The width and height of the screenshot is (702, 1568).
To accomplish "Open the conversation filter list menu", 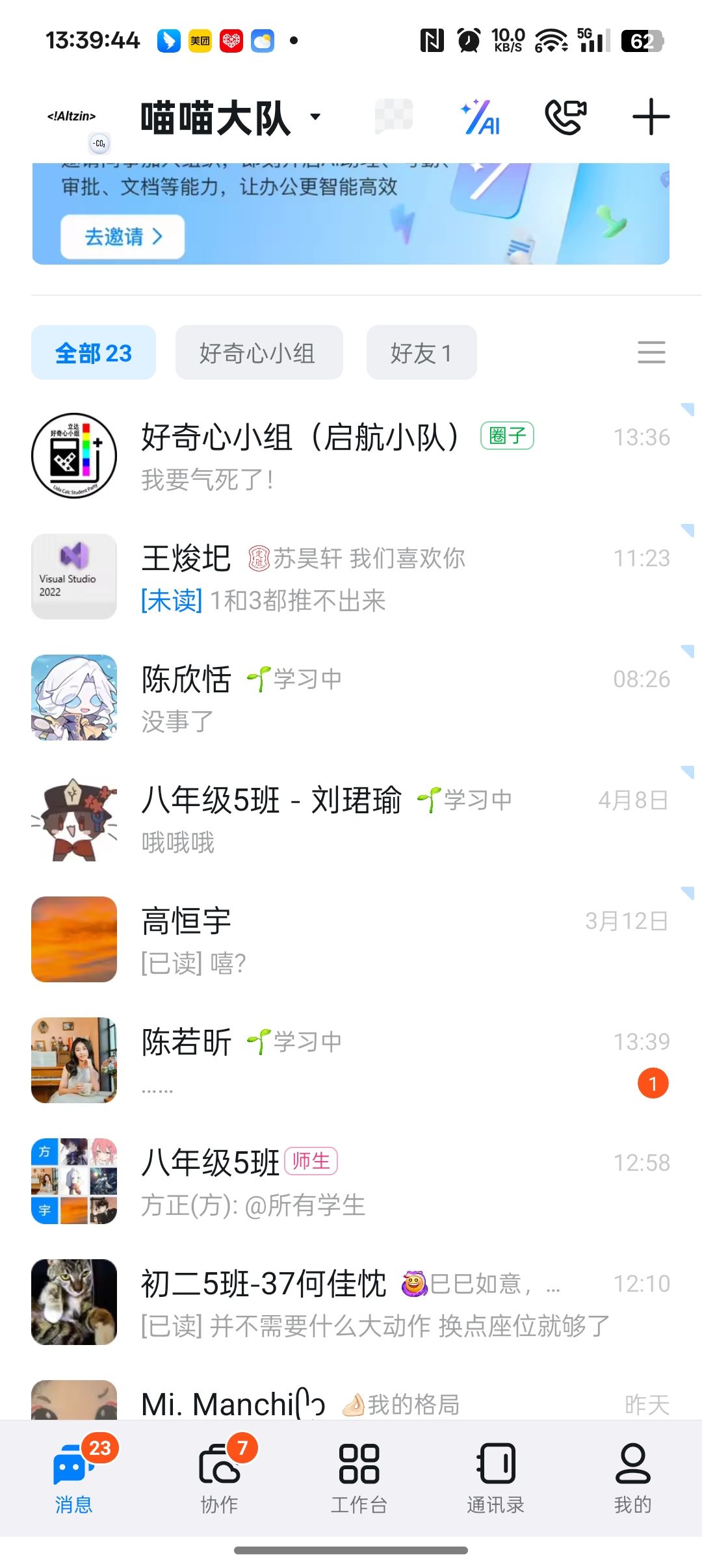I will pos(651,352).
